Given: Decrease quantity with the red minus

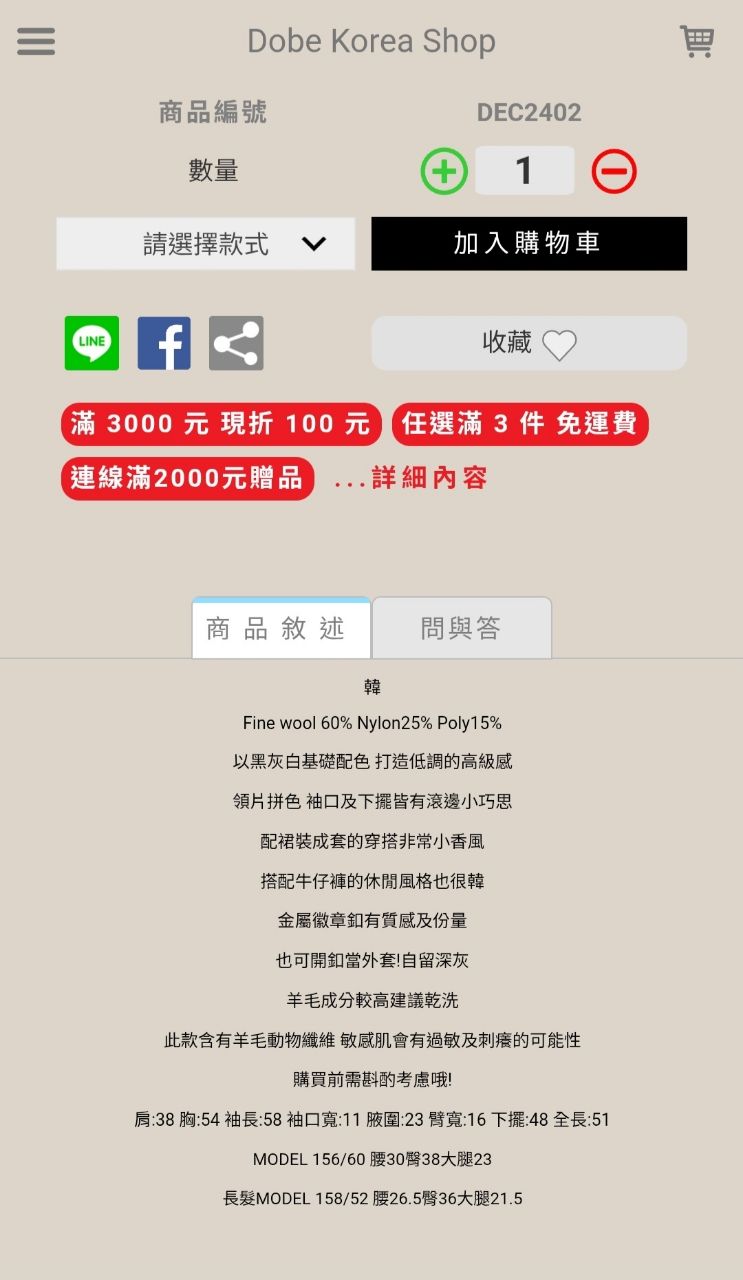Looking at the screenshot, I should click(x=613, y=171).
